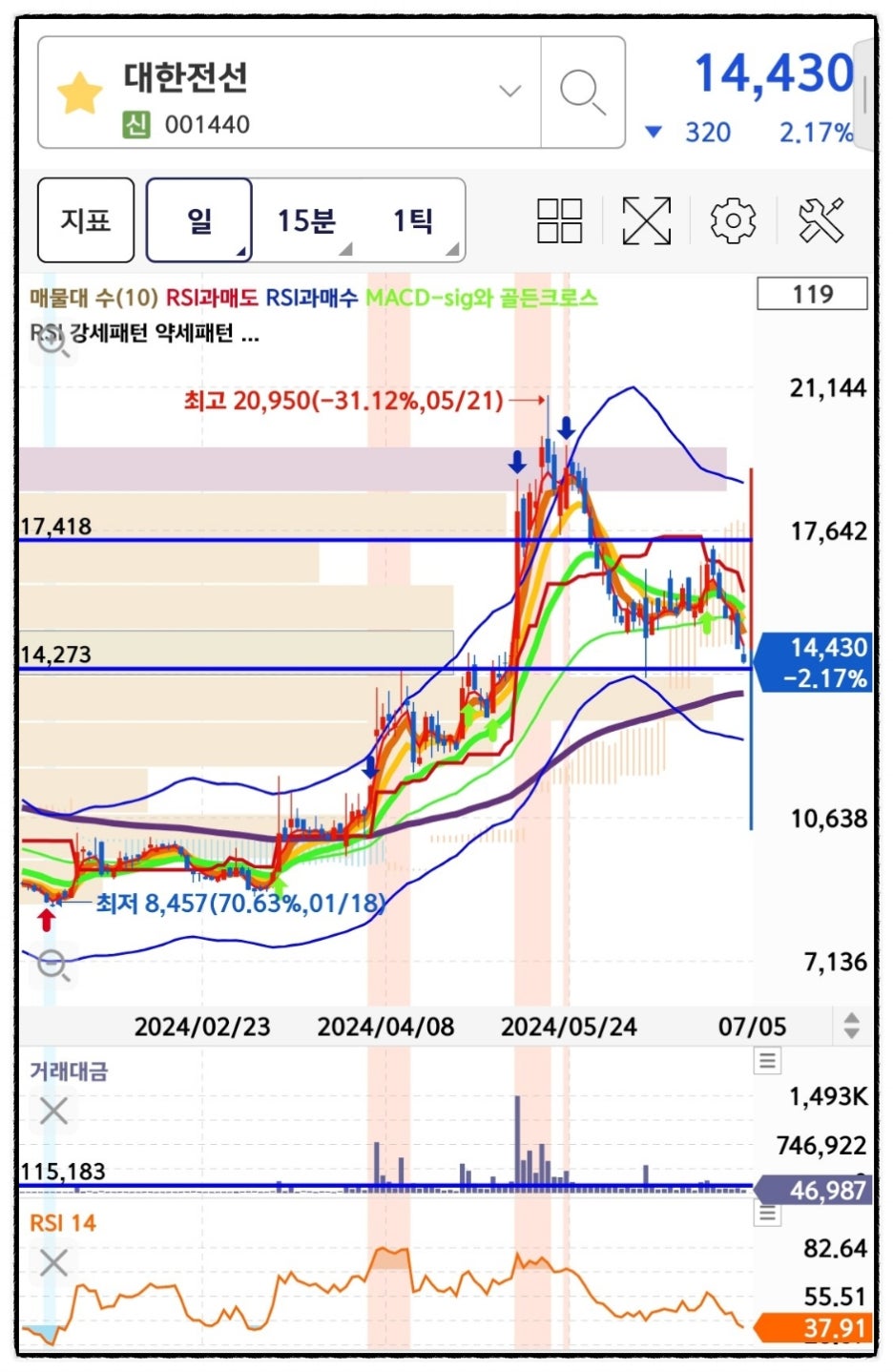Expand the chart to fullscreen
Viewport: 893px width, 1372px height.
click(646, 220)
